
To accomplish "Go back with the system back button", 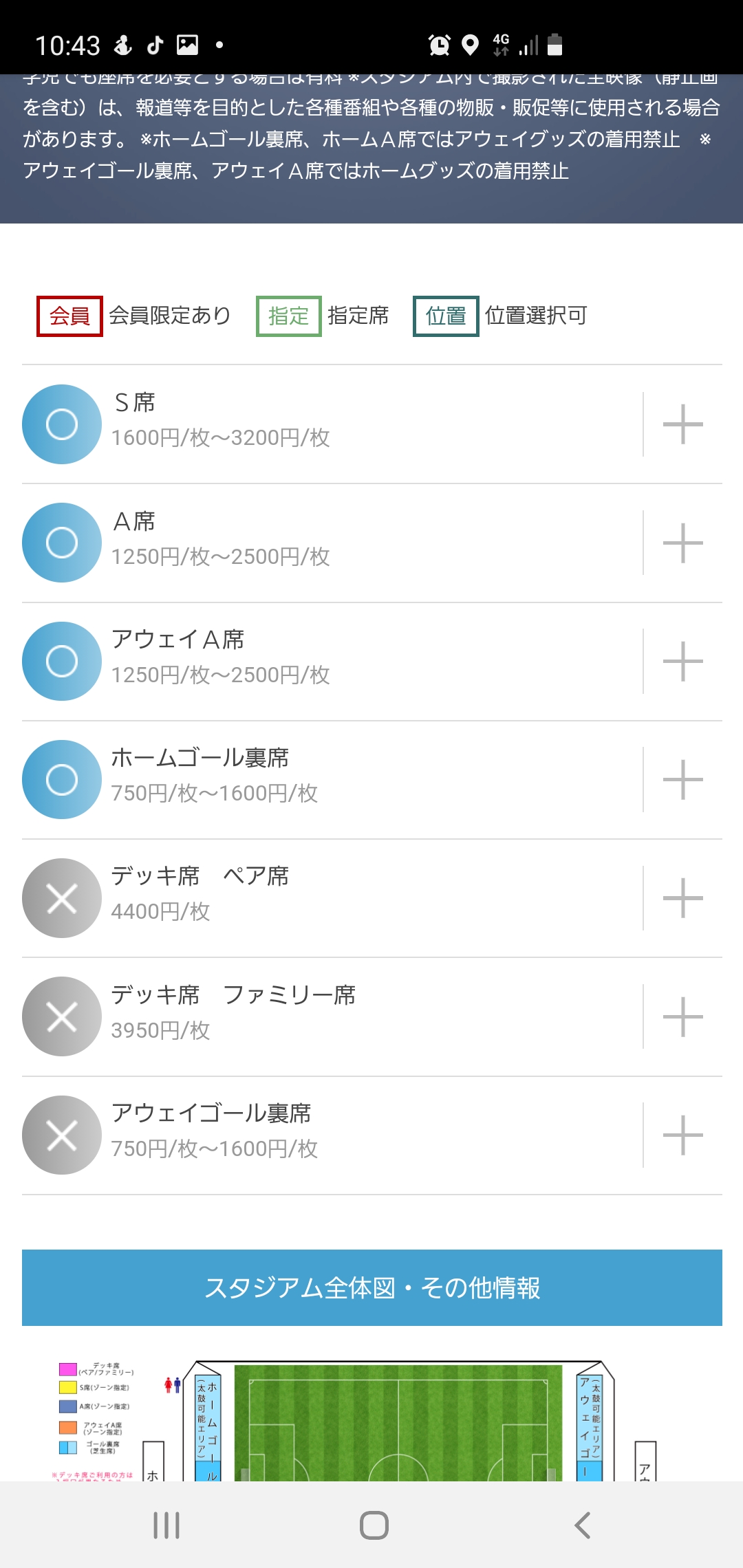I will pos(582,1525).
